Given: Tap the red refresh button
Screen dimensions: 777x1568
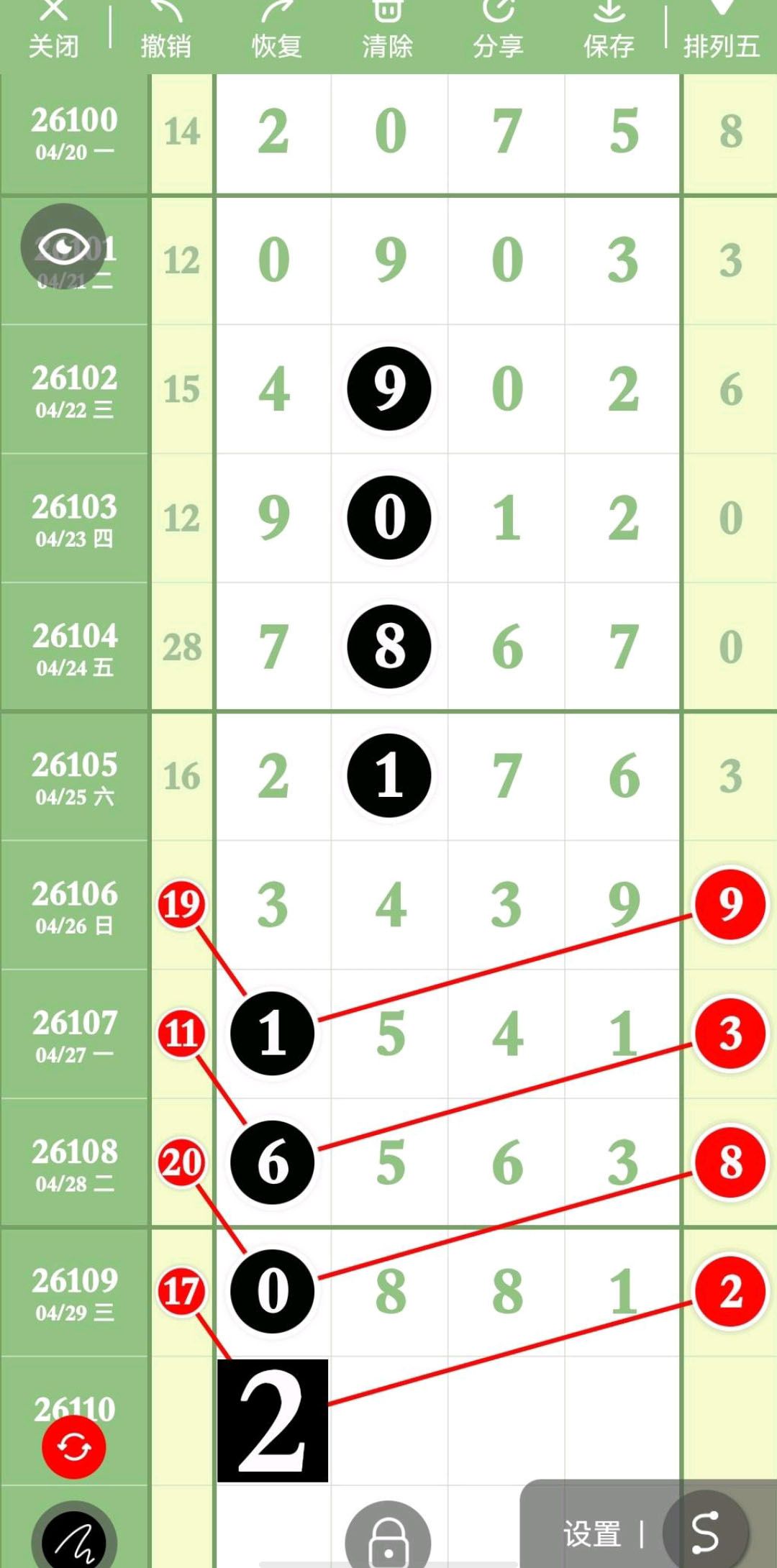Looking at the screenshot, I should pos(74,1446).
